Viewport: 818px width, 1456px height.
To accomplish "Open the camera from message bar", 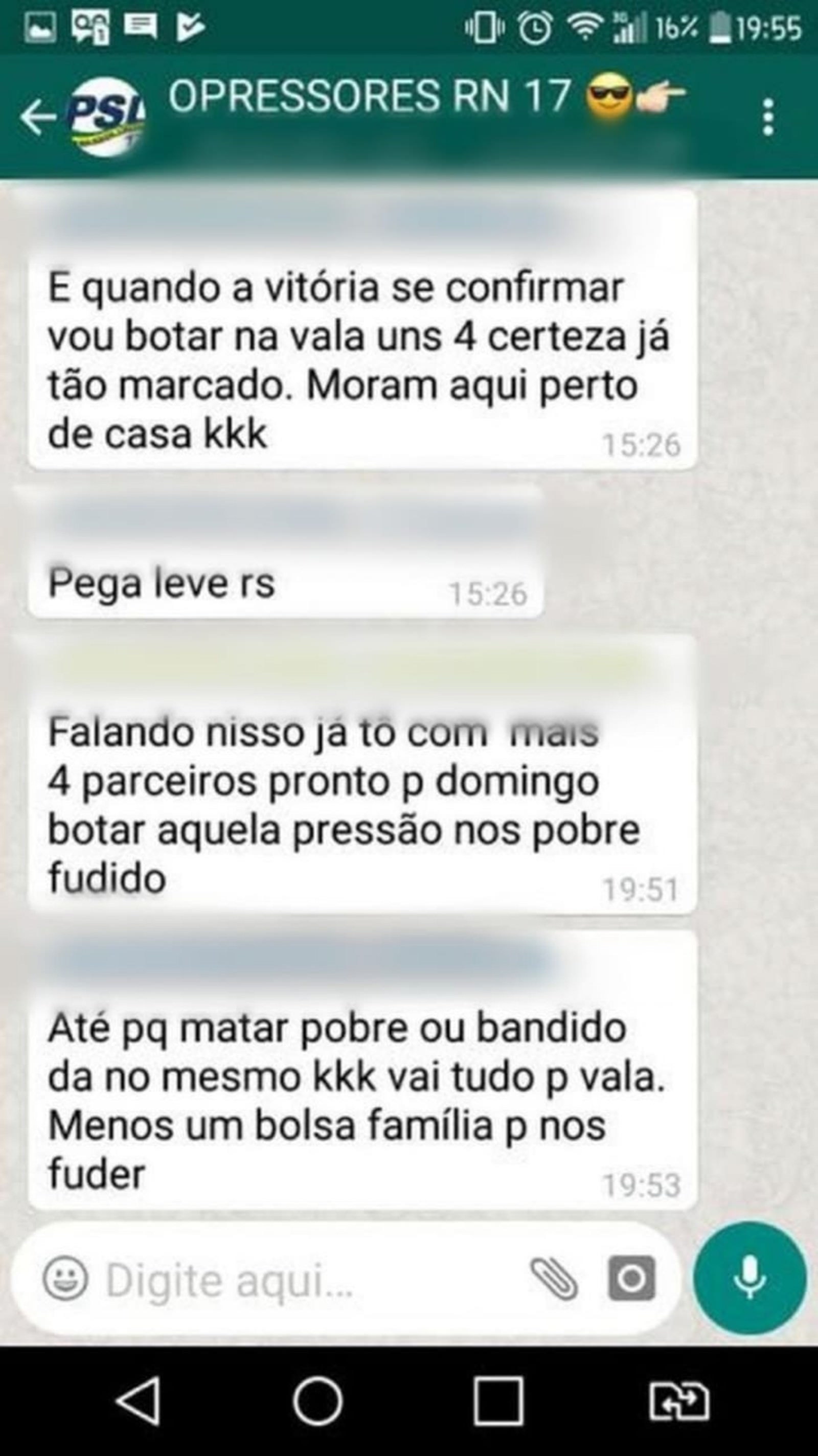I will (x=631, y=1279).
